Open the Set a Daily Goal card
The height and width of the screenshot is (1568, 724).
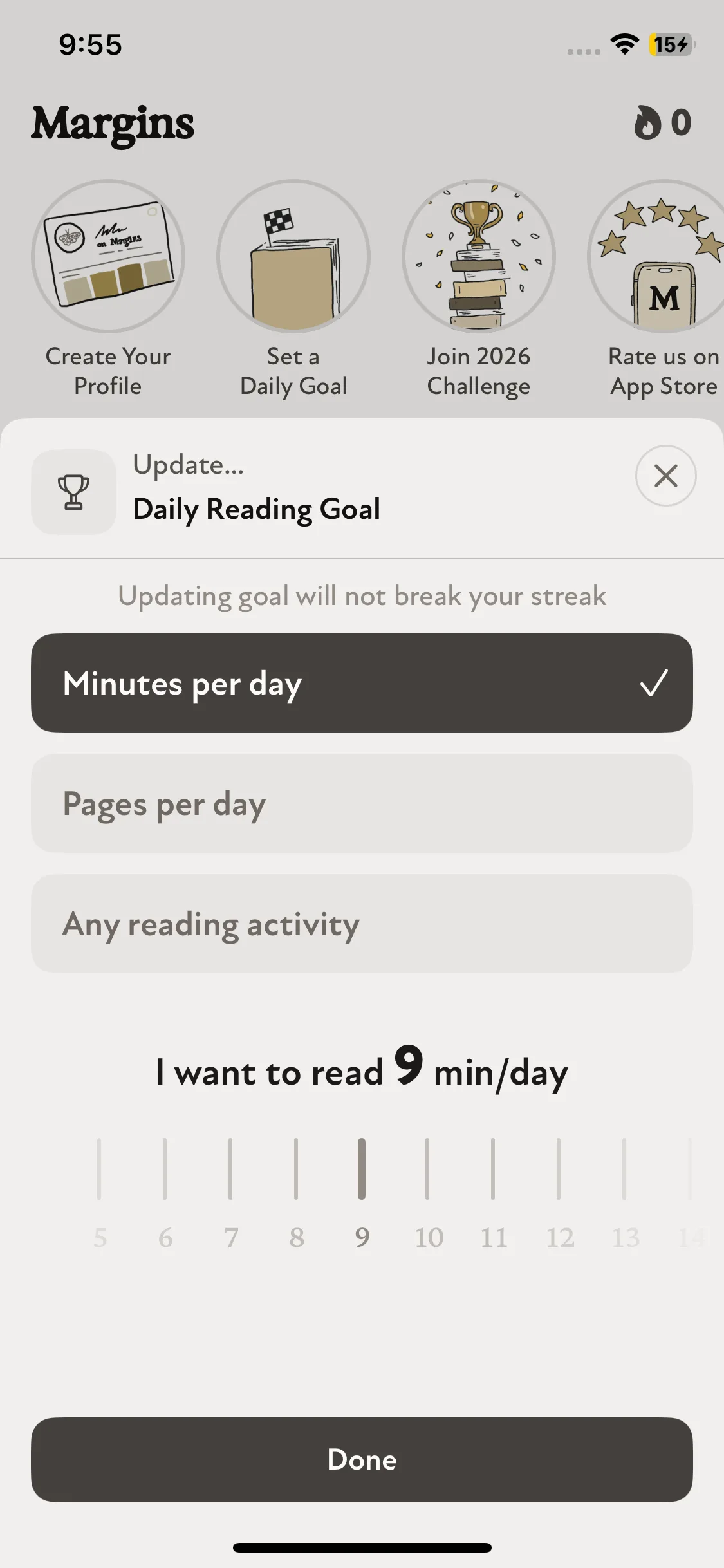293,256
